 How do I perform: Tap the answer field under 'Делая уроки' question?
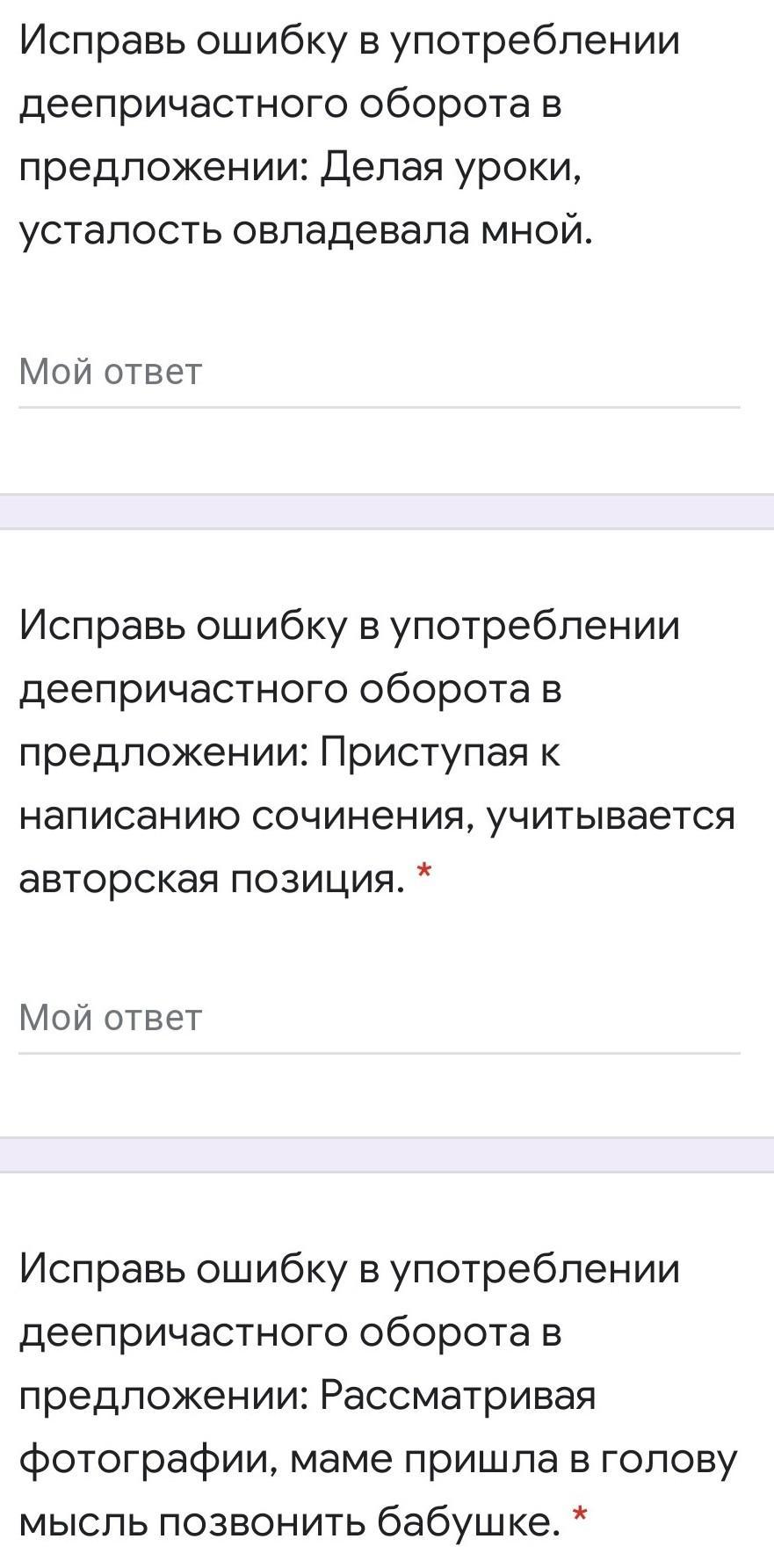click(379, 373)
